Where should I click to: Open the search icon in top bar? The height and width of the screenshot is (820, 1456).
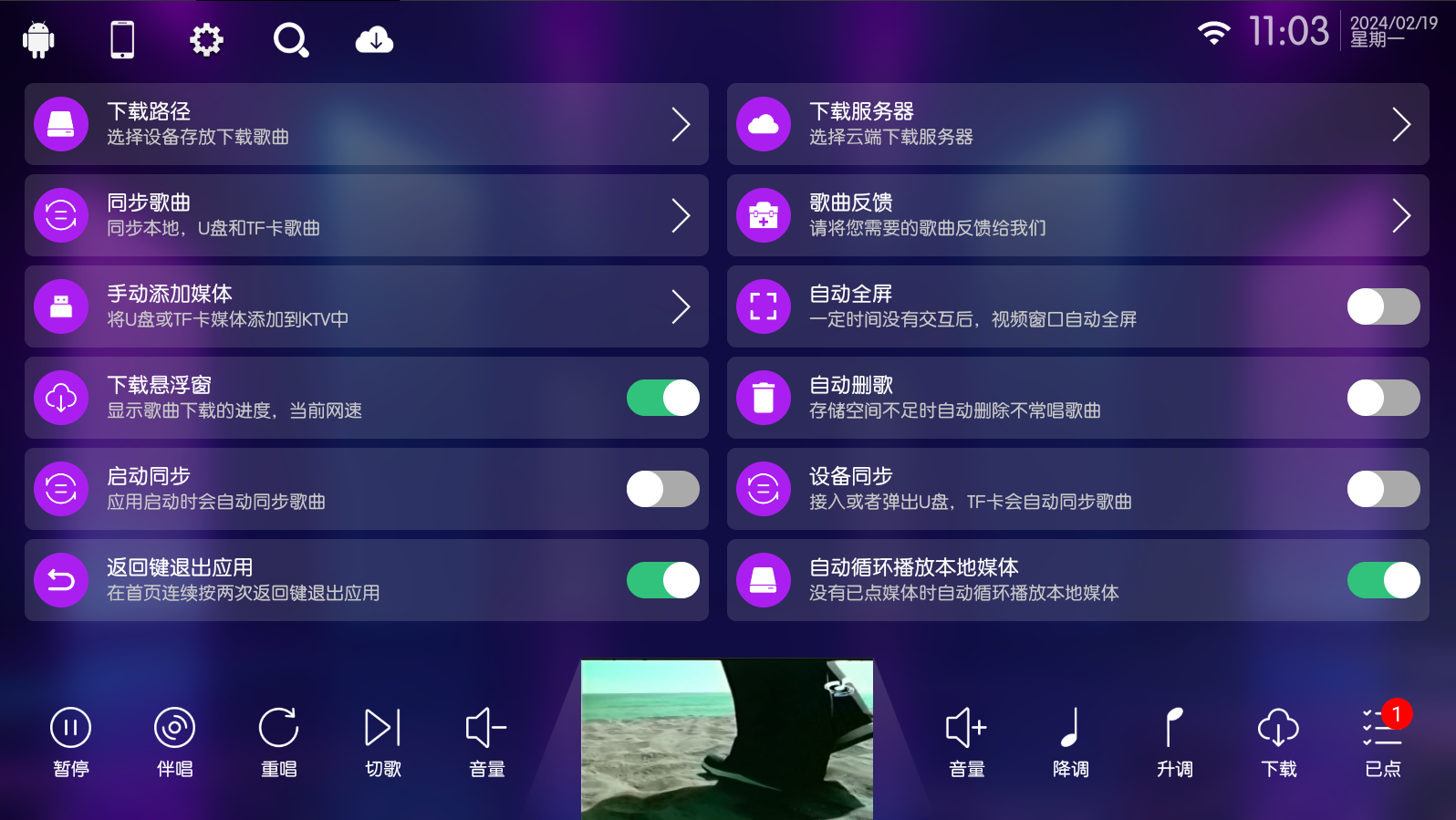(291, 40)
